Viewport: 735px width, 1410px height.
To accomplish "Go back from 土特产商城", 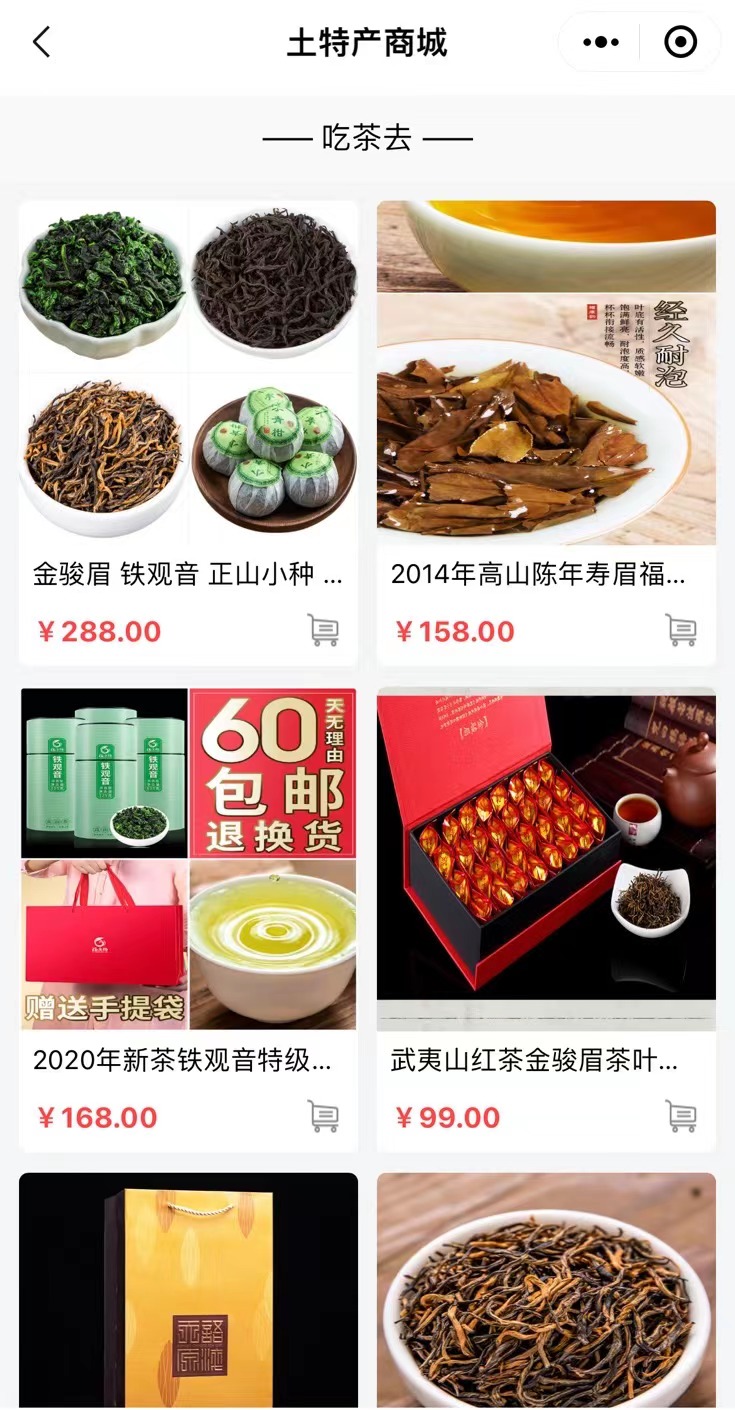I will coord(41,42).
